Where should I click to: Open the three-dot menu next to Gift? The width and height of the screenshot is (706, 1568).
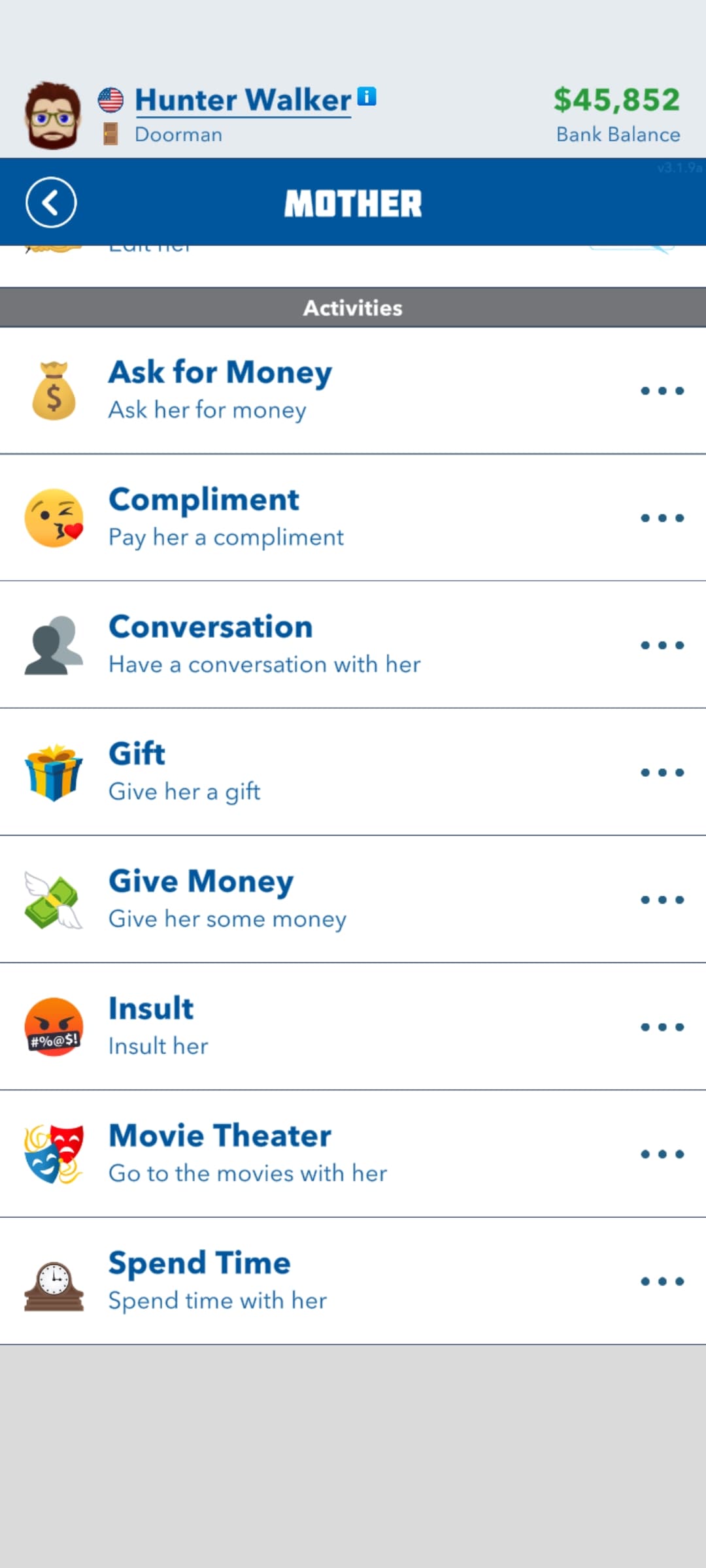click(x=661, y=772)
